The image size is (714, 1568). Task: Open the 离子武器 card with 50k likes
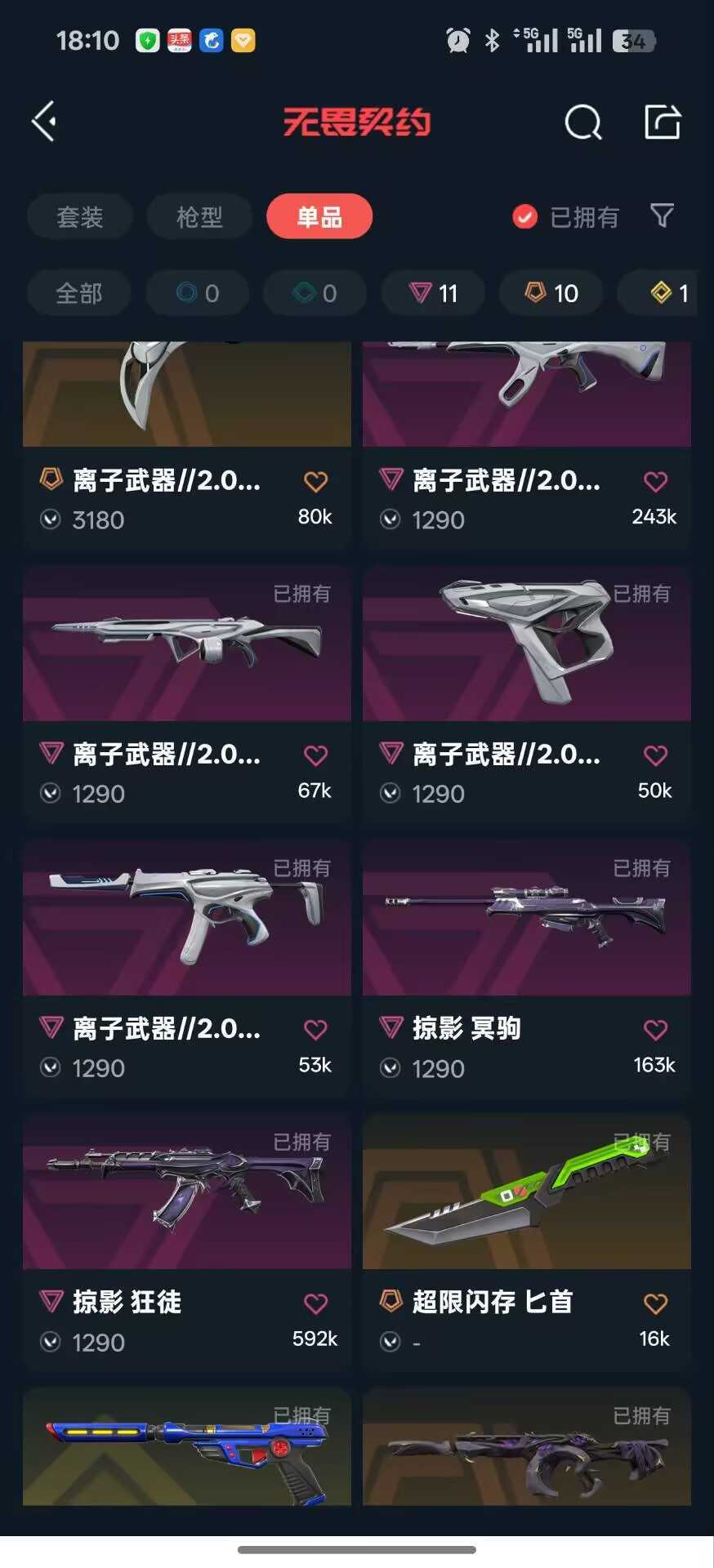click(527, 695)
